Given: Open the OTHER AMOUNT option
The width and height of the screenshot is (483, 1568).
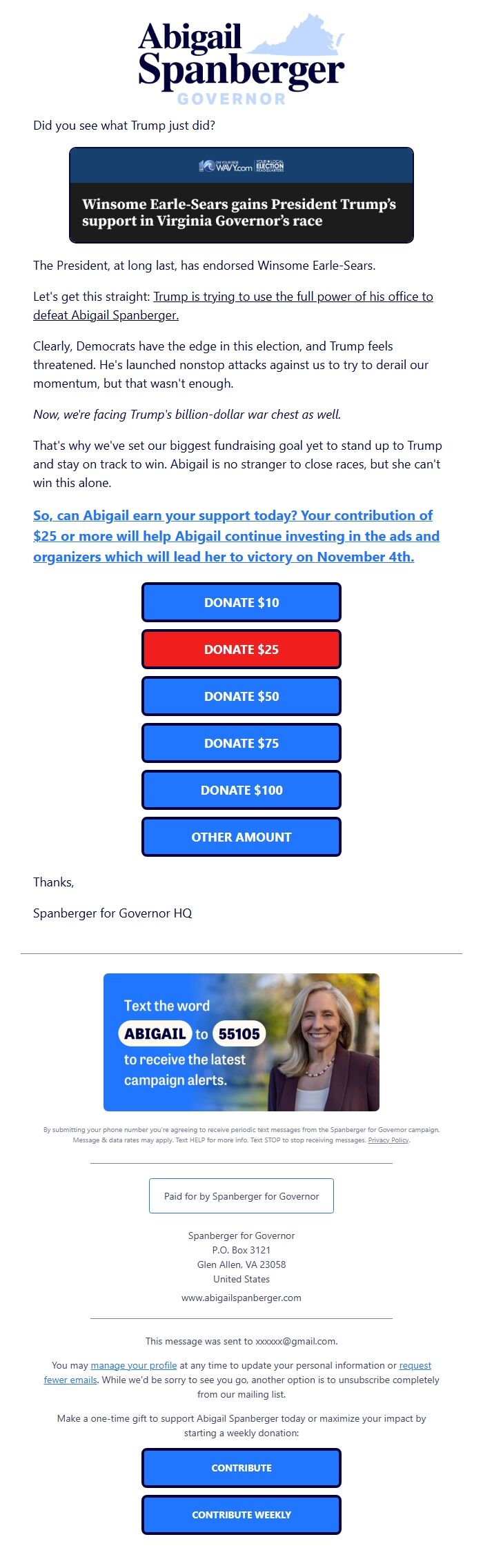Looking at the screenshot, I should [241, 837].
